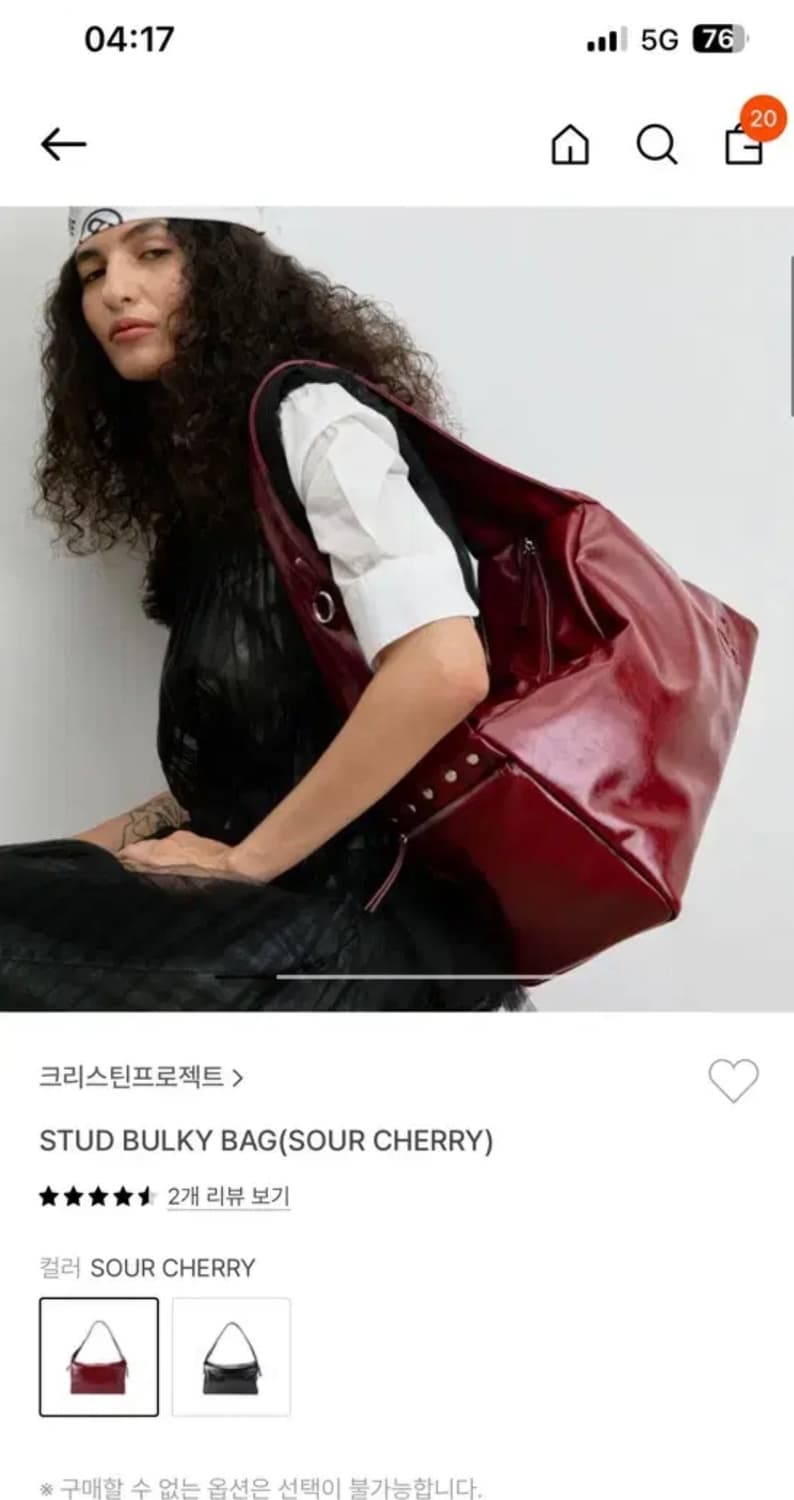Select the black bag color option
794x1500 pixels.
tap(232, 1355)
